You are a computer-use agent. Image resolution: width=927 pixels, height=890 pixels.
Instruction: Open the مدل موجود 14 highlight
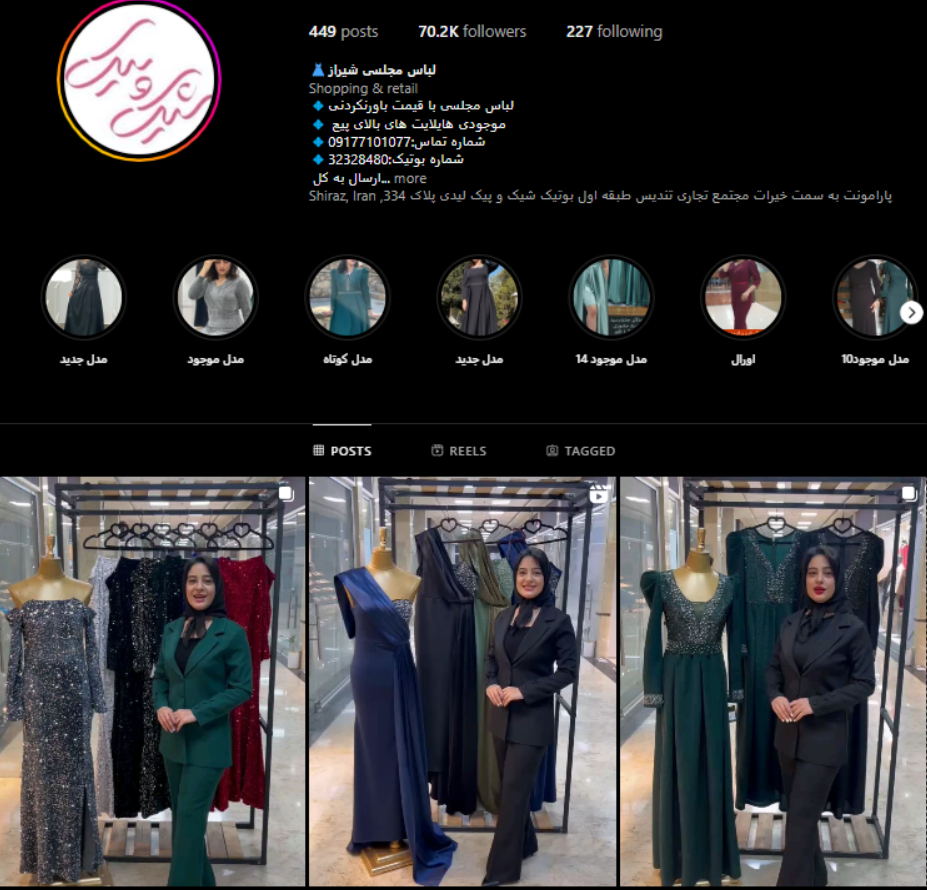pyautogui.click(x=611, y=297)
